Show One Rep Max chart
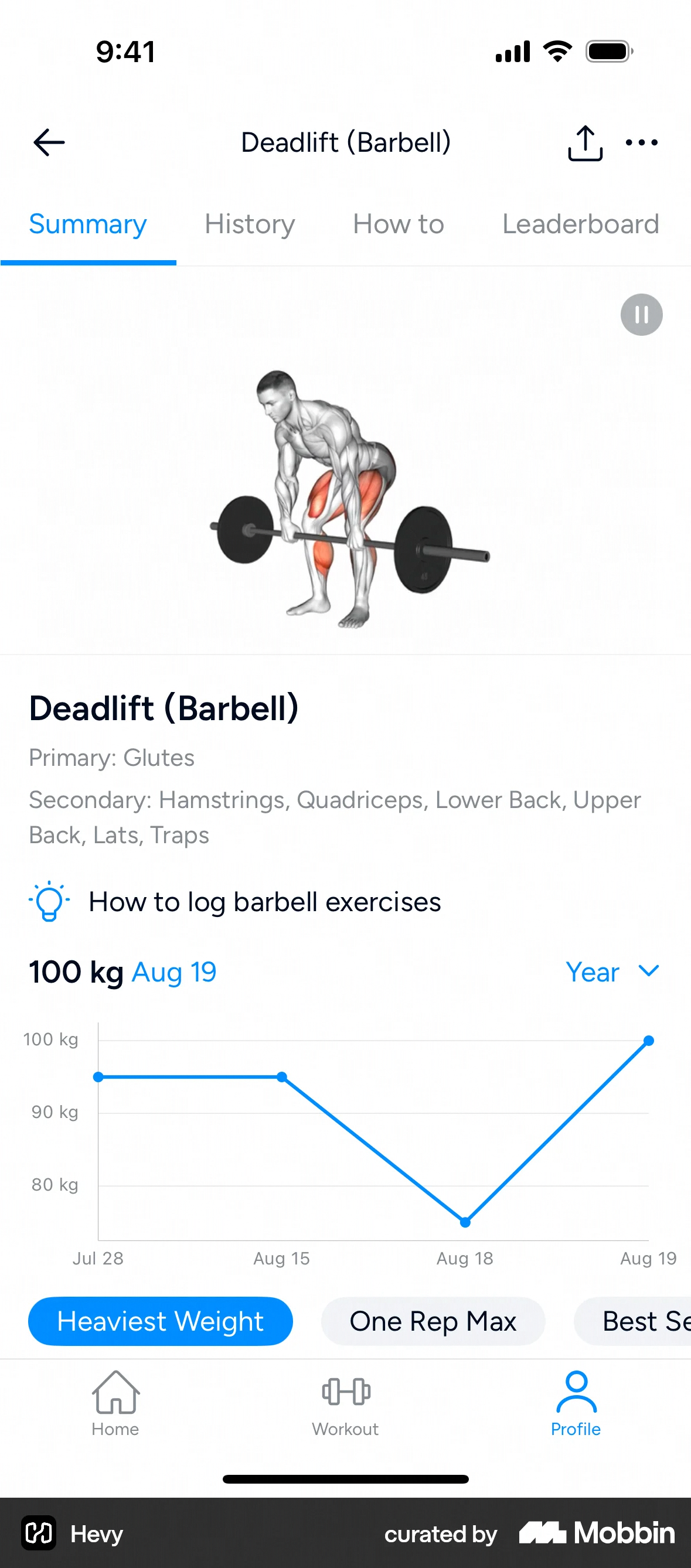Viewport: 691px width, 1568px height. pos(433,1321)
